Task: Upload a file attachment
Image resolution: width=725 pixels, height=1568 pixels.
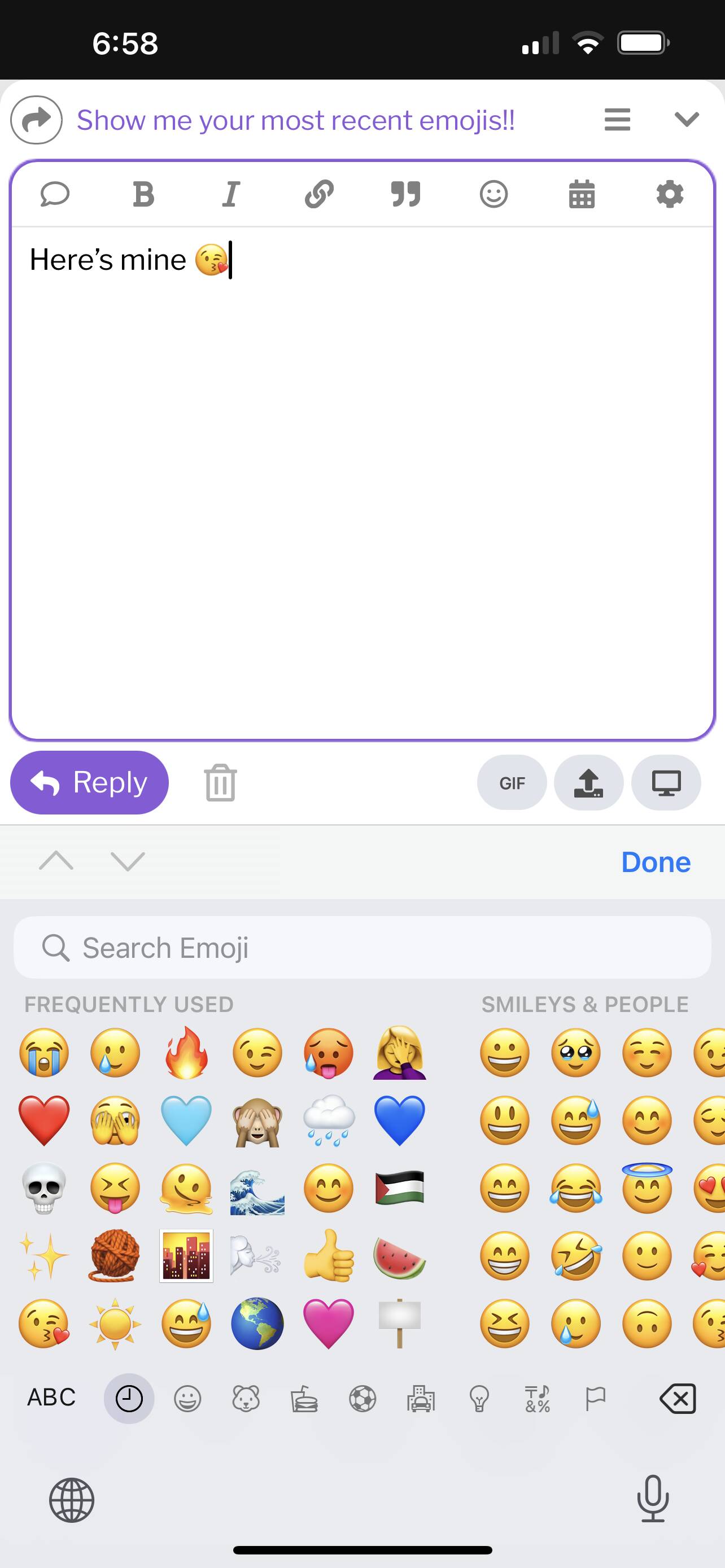Action: (589, 783)
